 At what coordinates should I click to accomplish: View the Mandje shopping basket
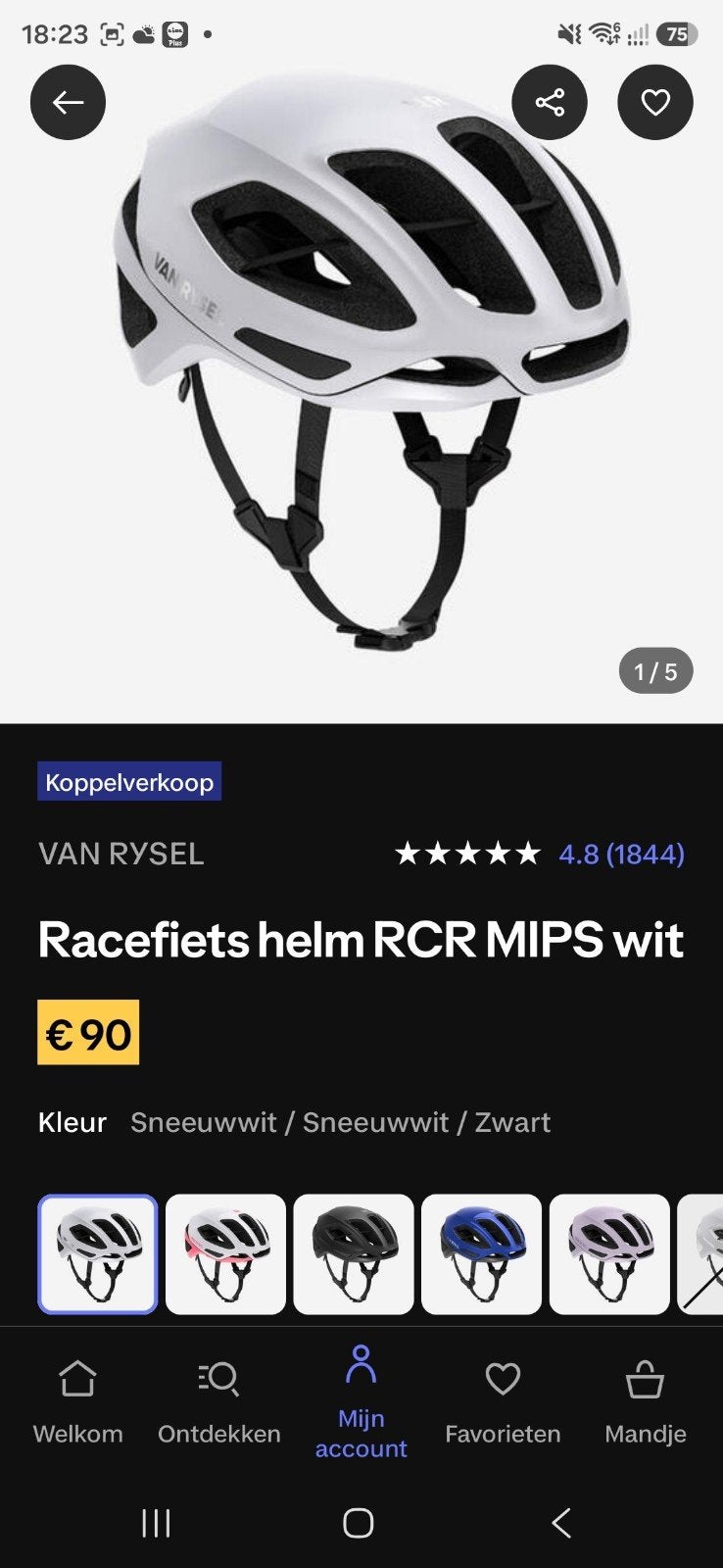(645, 1402)
